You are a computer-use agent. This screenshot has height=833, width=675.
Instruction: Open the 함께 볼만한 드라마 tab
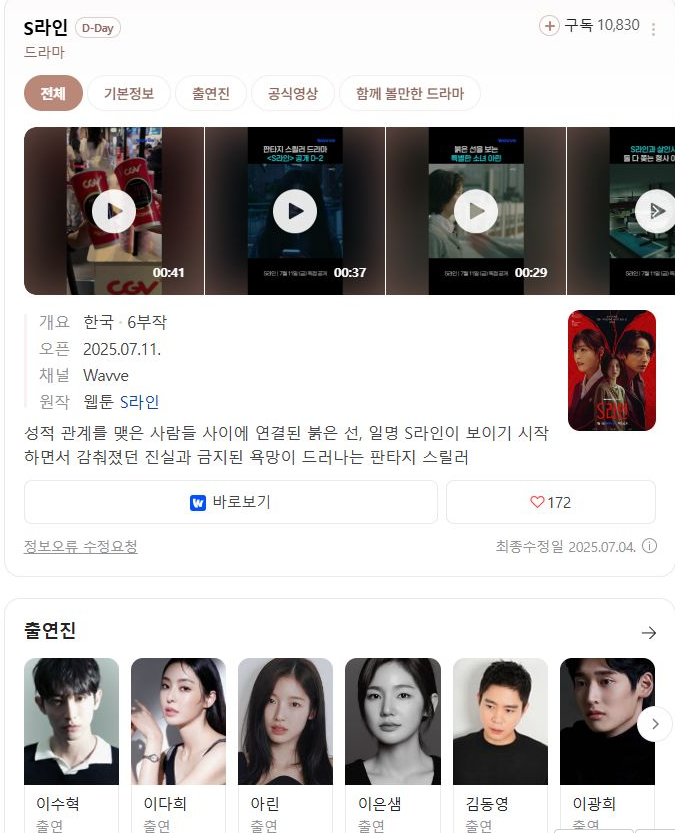[x=409, y=94]
